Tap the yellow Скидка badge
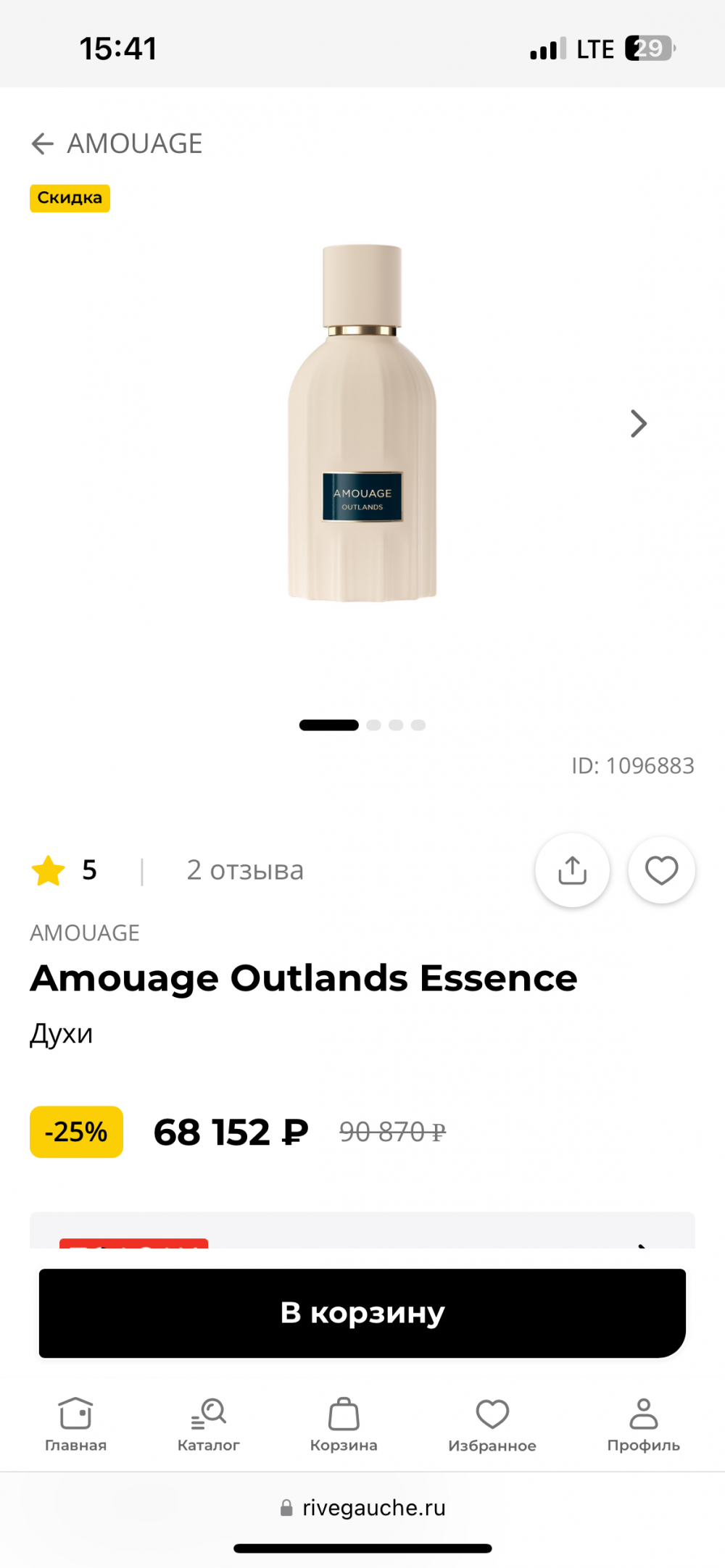The width and height of the screenshot is (725, 1568). click(70, 198)
